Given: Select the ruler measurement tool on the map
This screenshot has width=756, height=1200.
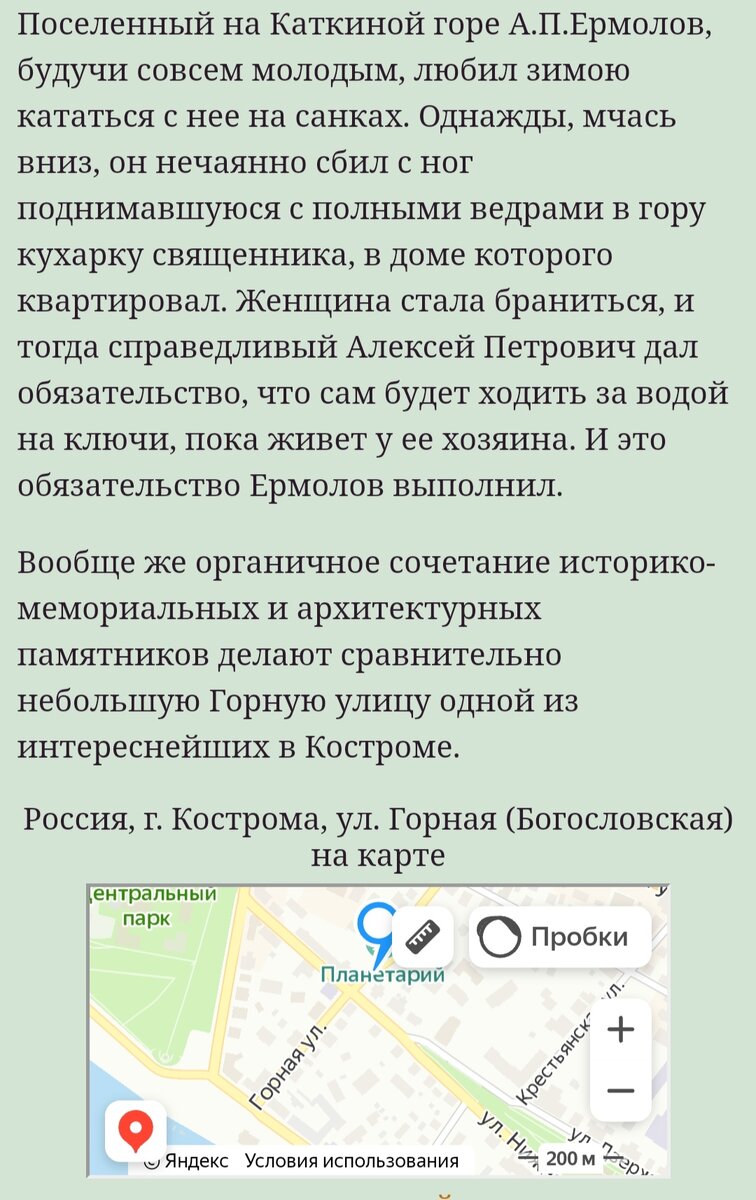Looking at the screenshot, I should (x=425, y=936).
